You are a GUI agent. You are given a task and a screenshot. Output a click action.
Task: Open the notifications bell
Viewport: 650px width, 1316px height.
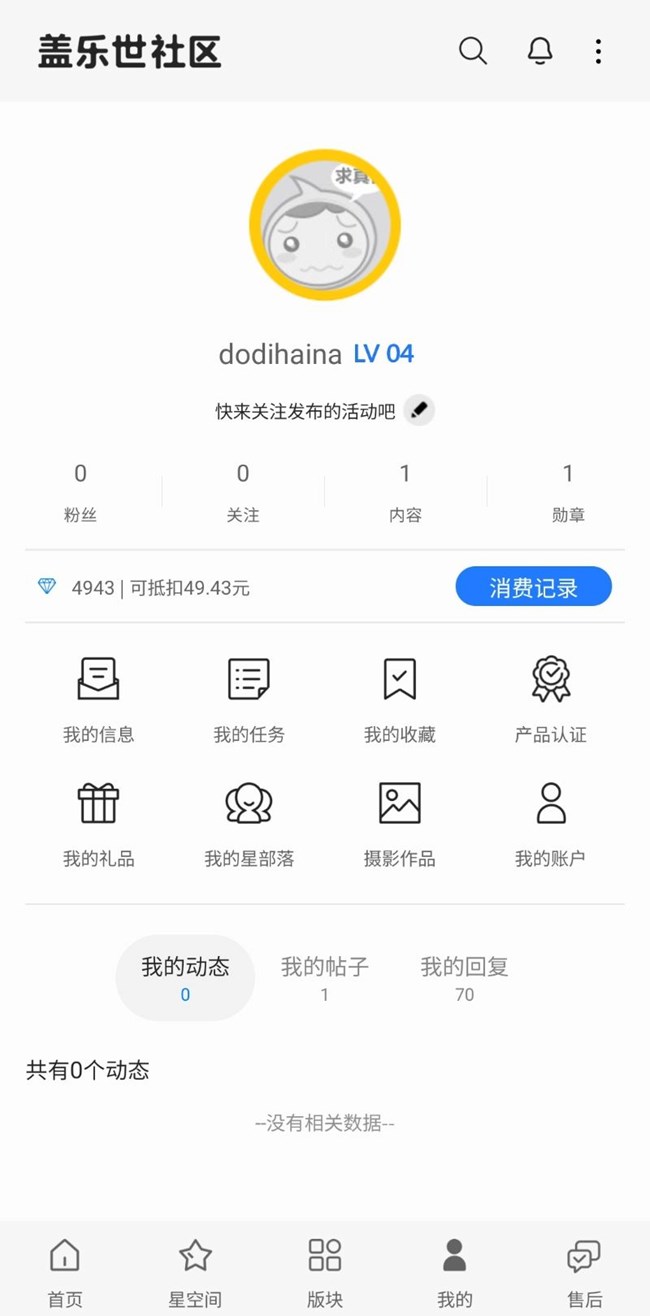540,51
